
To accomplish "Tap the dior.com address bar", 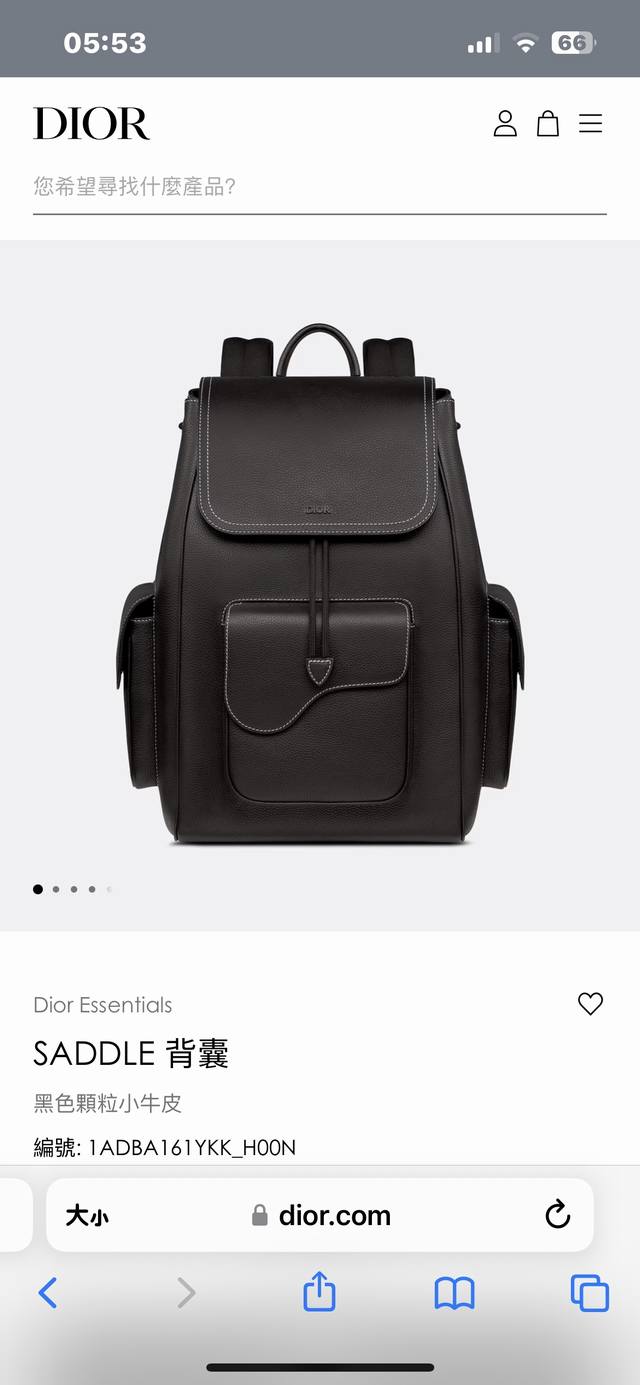I will [x=322, y=1216].
